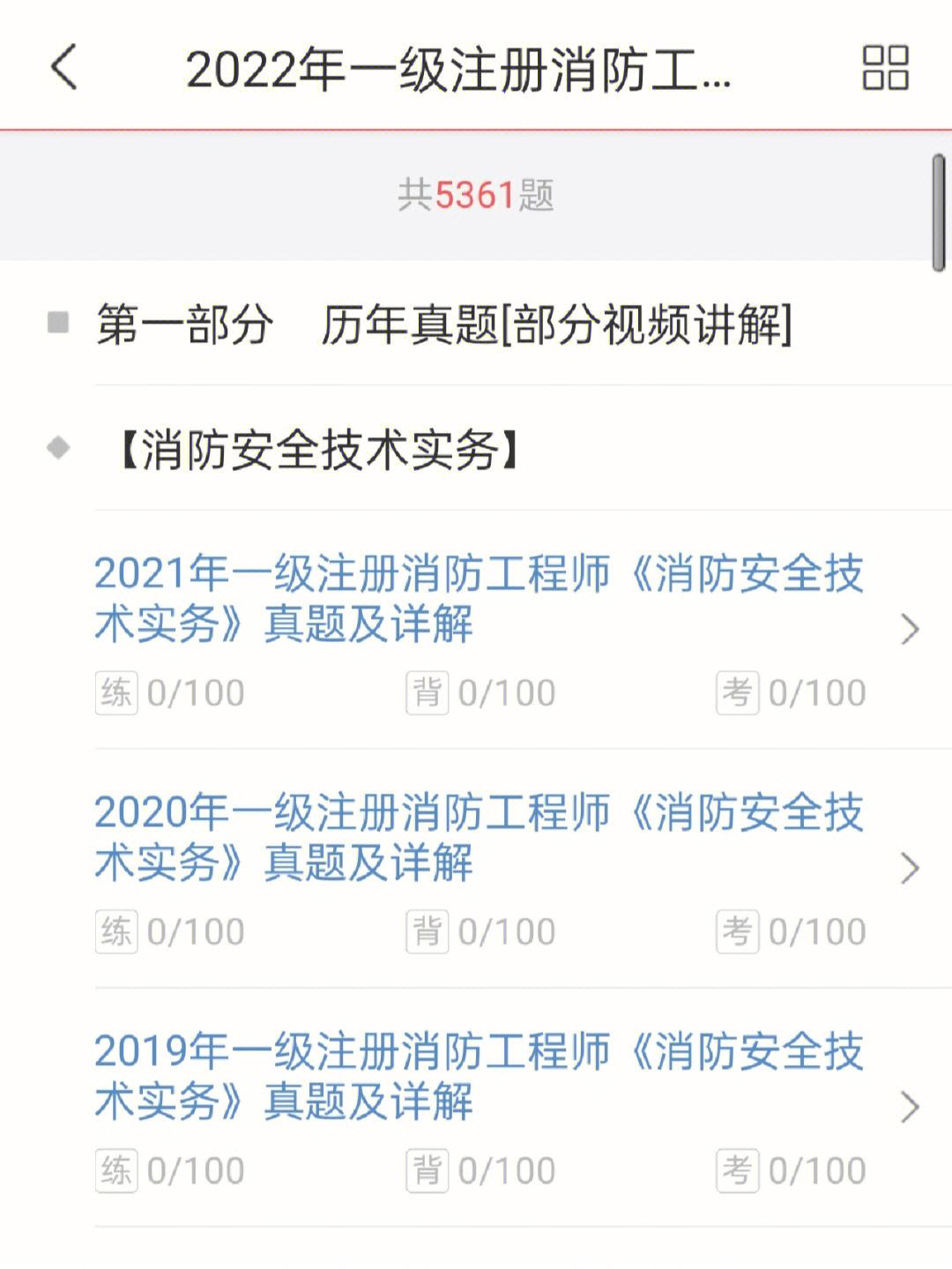Open the grid view icon top right
The image size is (952, 1269).
(x=885, y=68)
